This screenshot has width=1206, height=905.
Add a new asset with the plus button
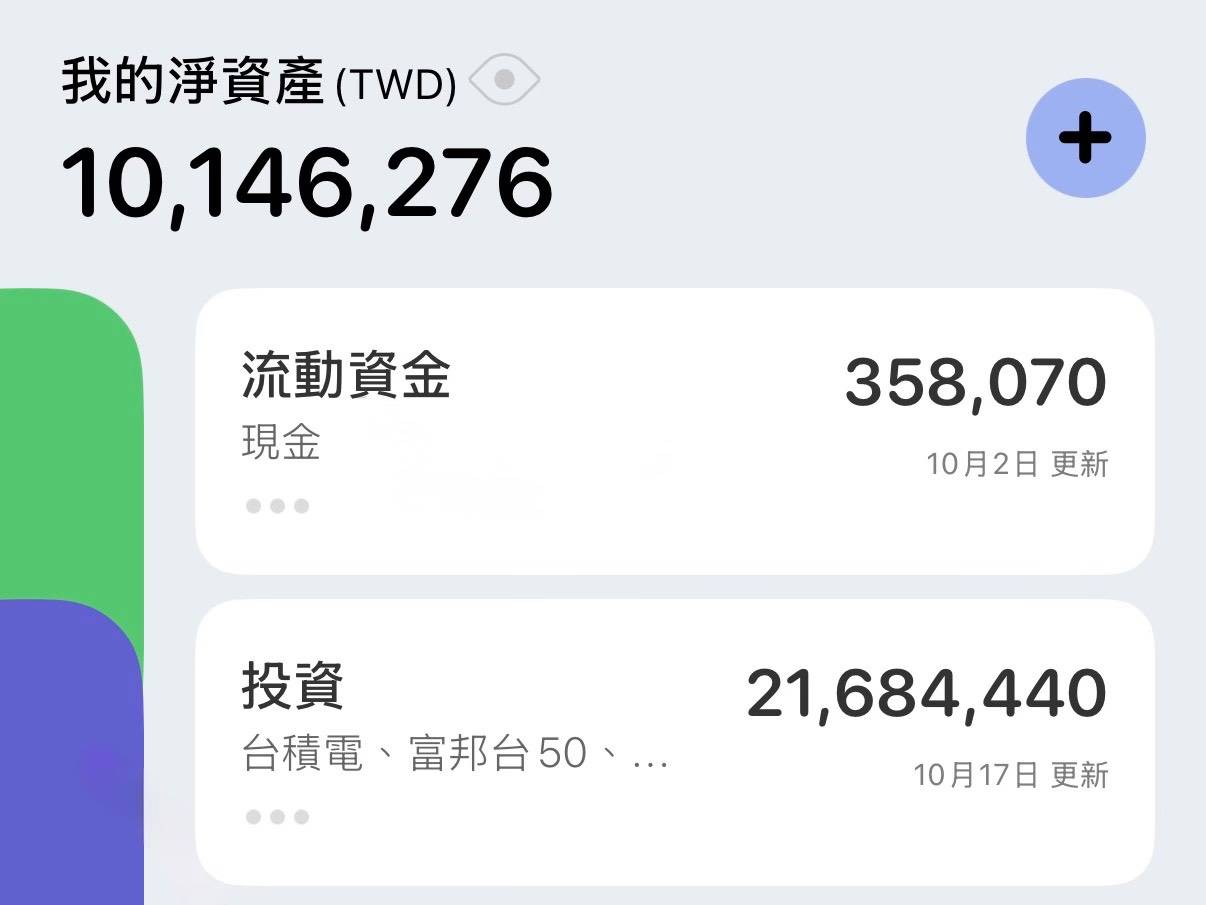(x=1085, y=138)
